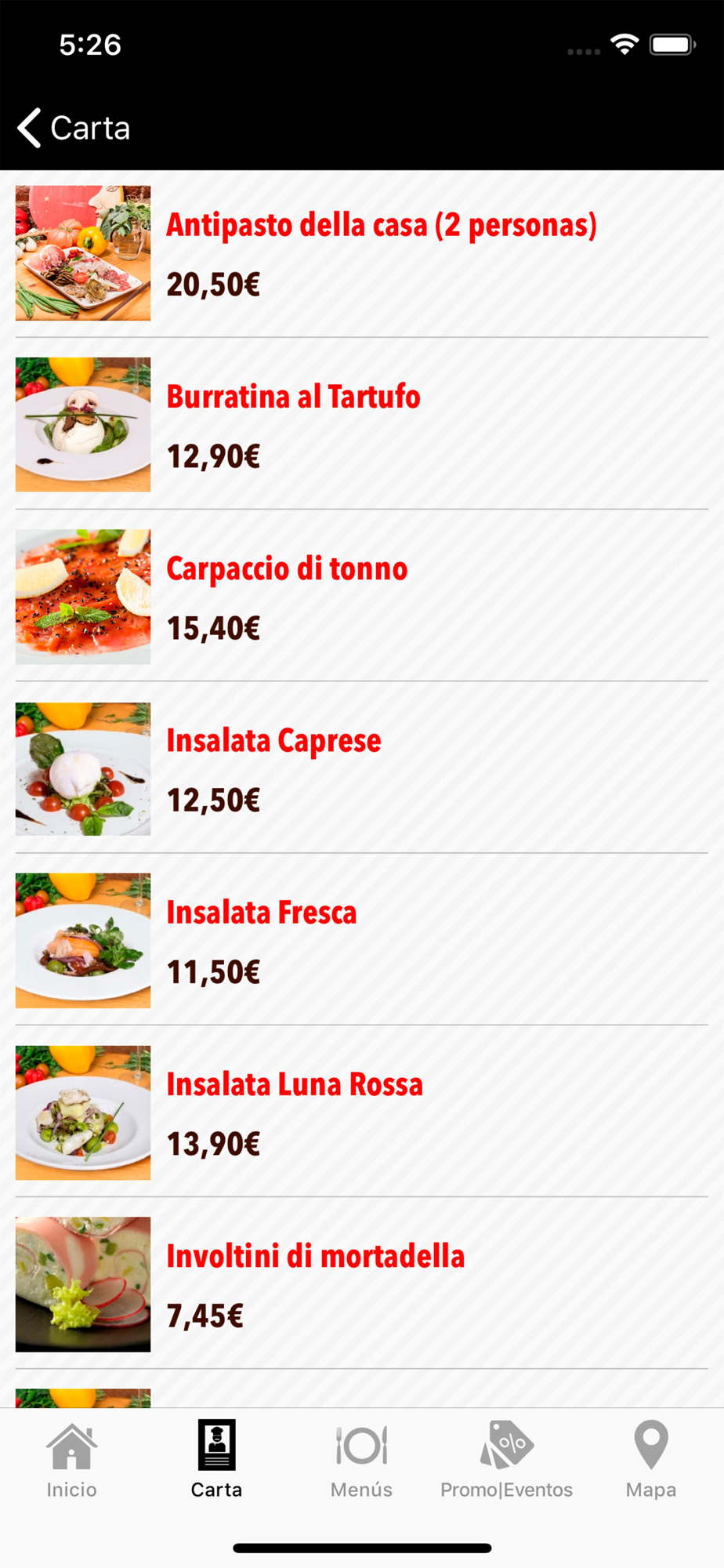Switch to the Inicio tab
The width and height of the screenshot is (724, 1568).
(72, 1460)
